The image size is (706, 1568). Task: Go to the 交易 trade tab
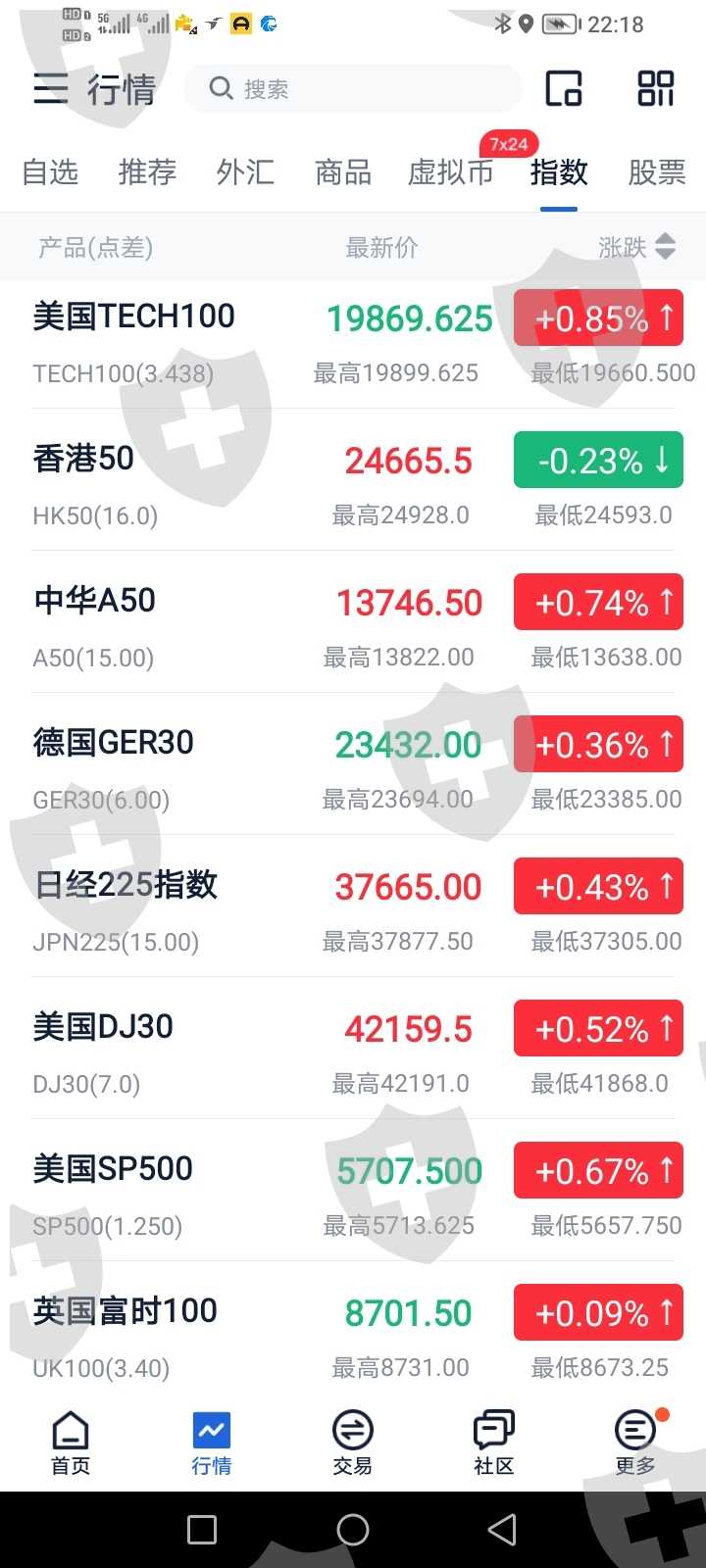352,1443
